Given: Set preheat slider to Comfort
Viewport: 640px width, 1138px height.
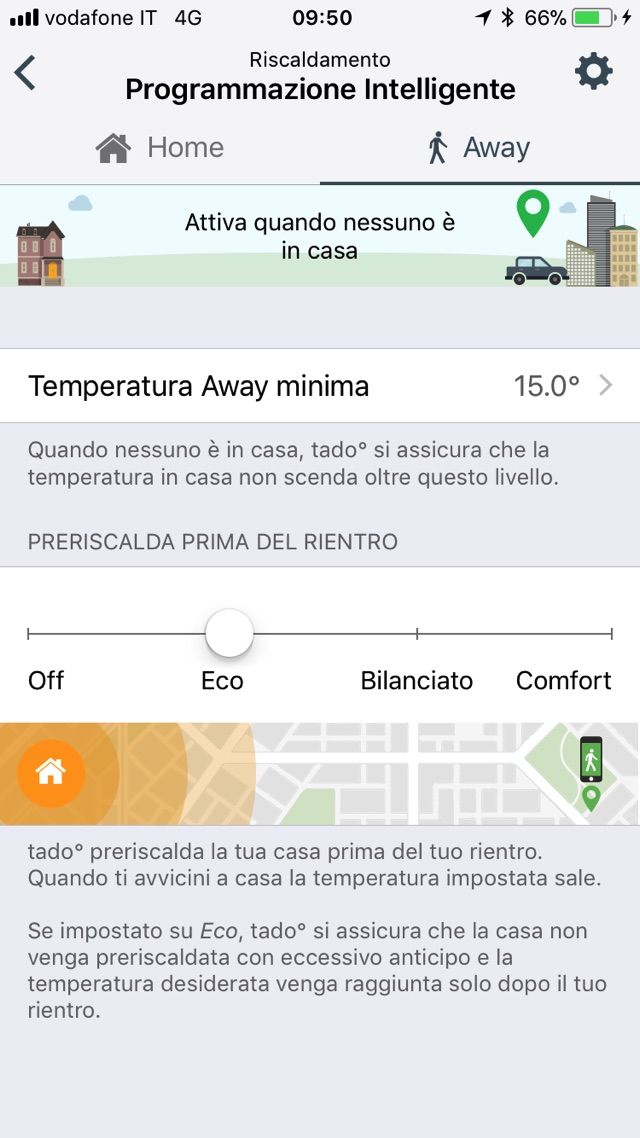Looking at the screenshot, I should 610,633.
